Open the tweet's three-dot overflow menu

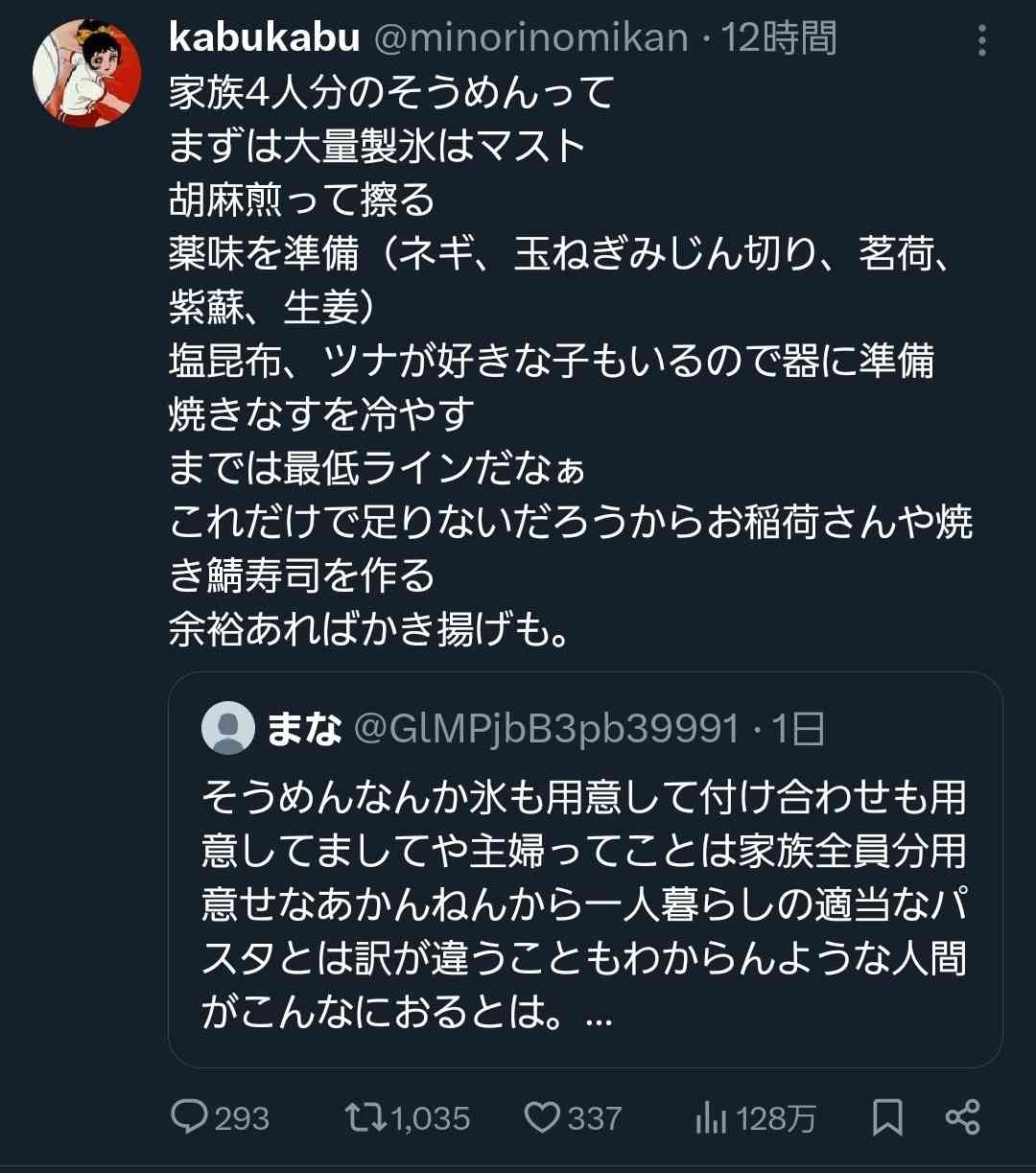point(981,40)
